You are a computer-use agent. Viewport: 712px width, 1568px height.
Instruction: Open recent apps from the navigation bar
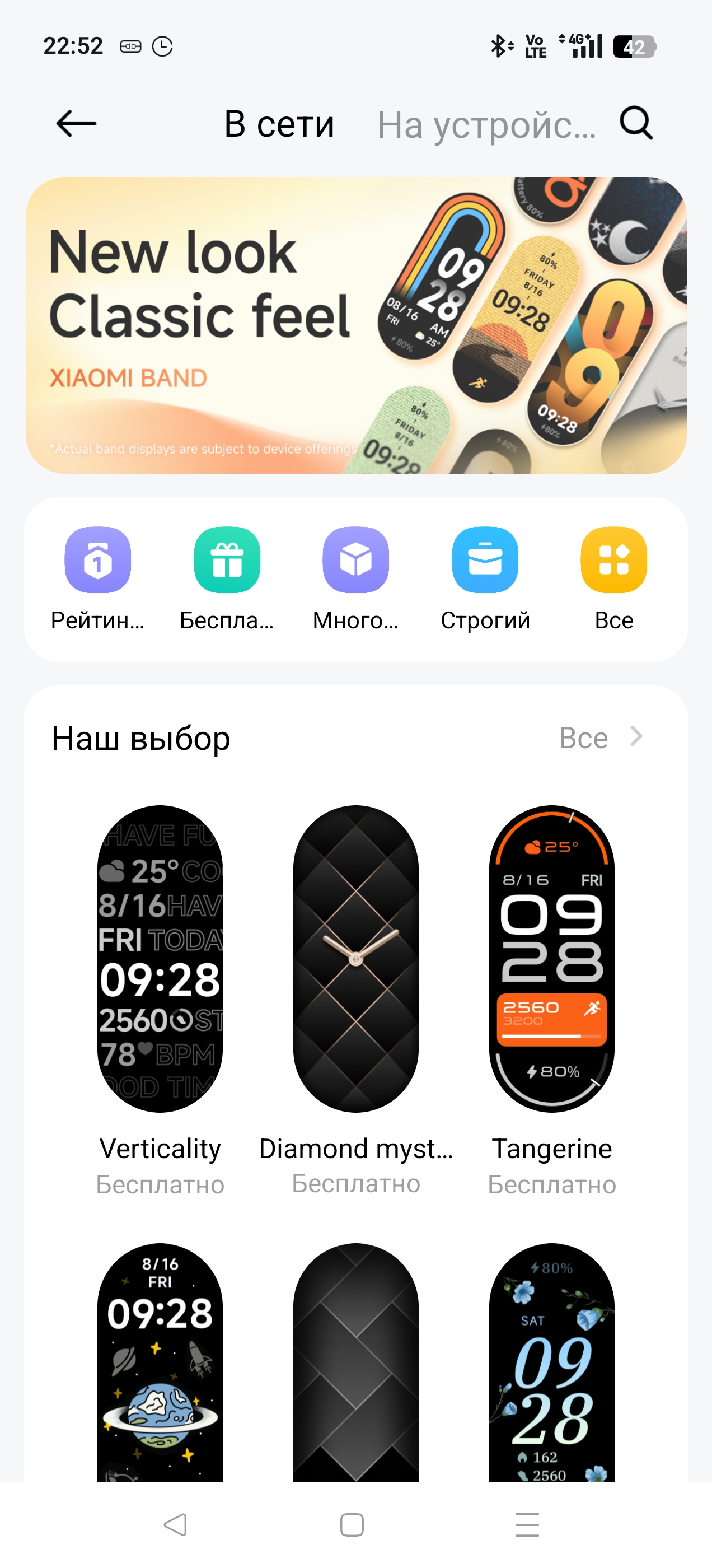tap(527, 1524)
